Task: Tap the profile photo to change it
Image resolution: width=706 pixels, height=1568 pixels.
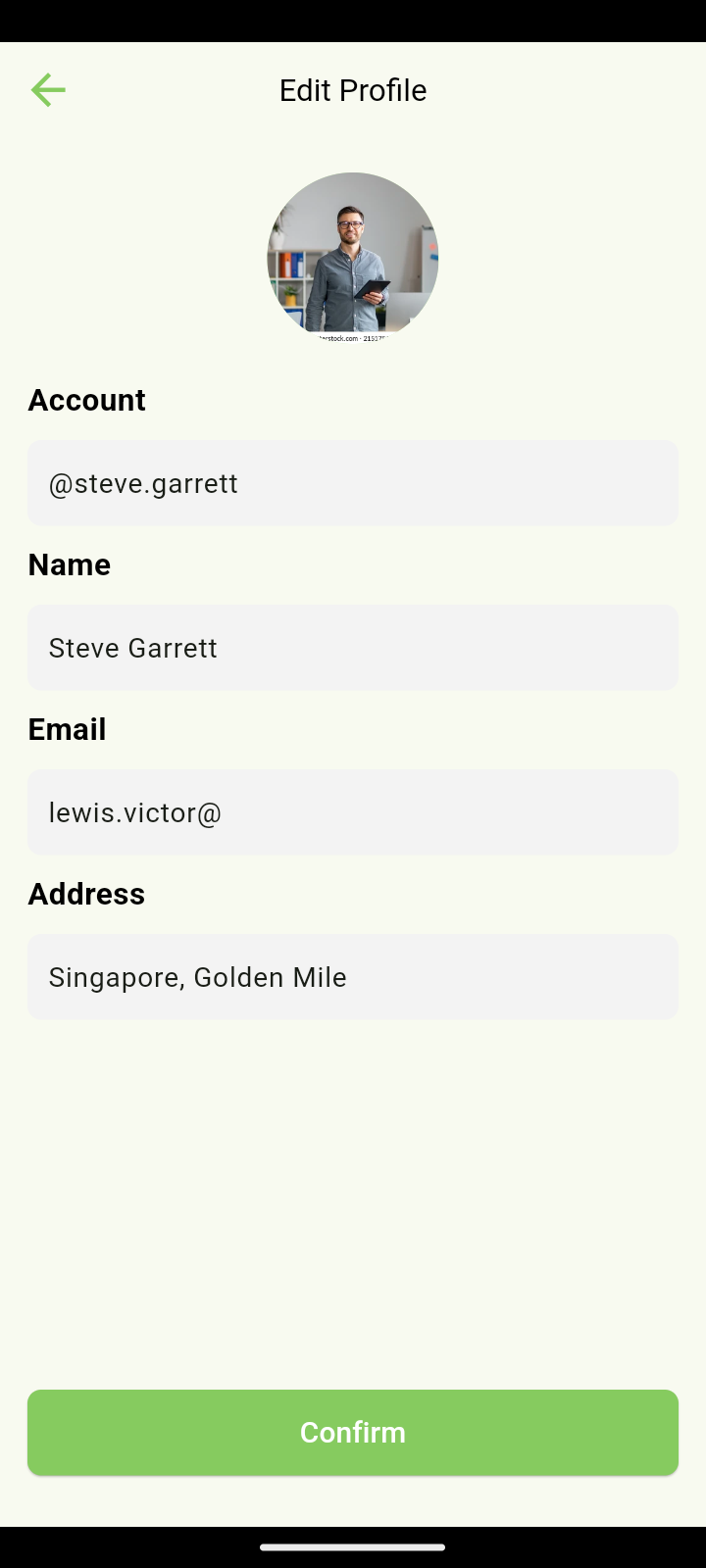Action: tap(353, 258)
